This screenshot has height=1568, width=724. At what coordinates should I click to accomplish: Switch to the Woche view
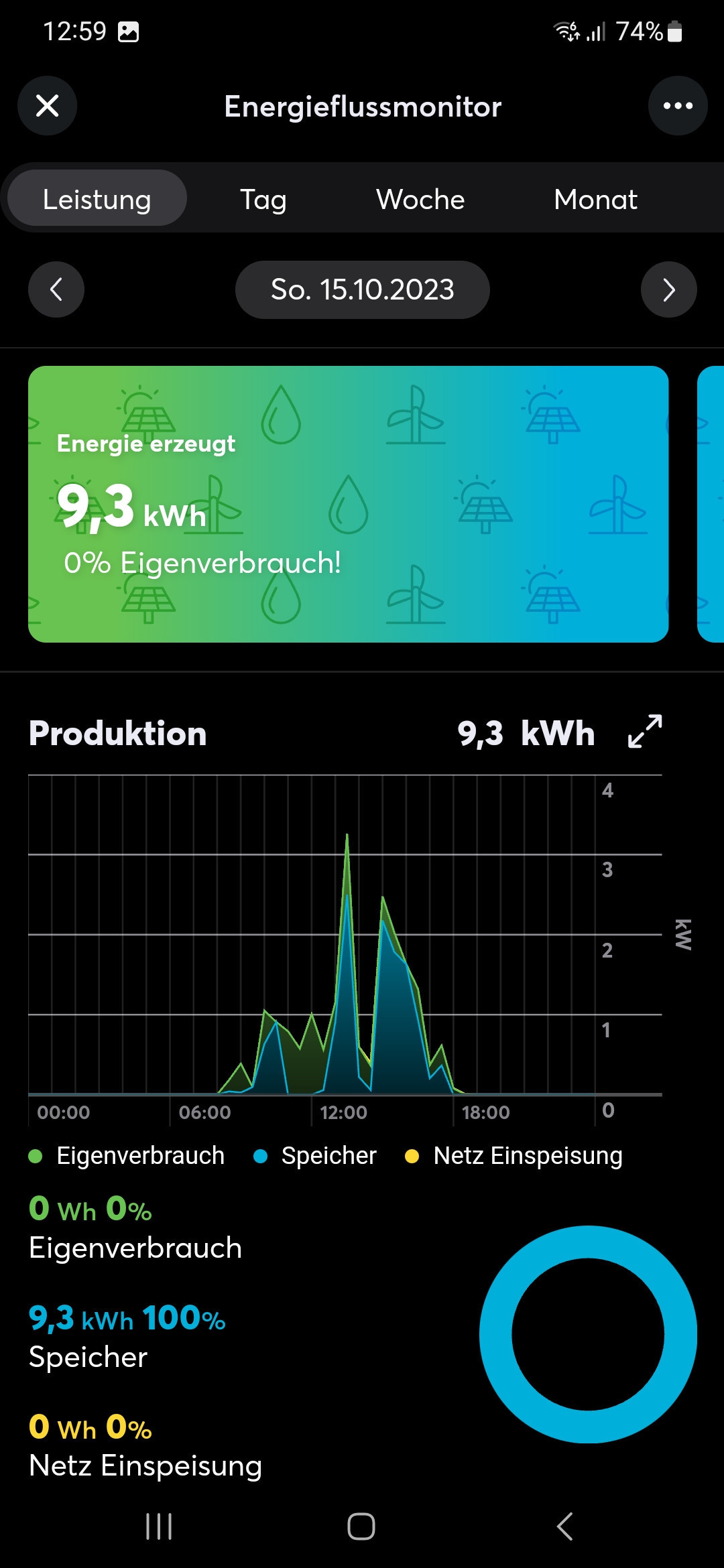coord(420,199)
